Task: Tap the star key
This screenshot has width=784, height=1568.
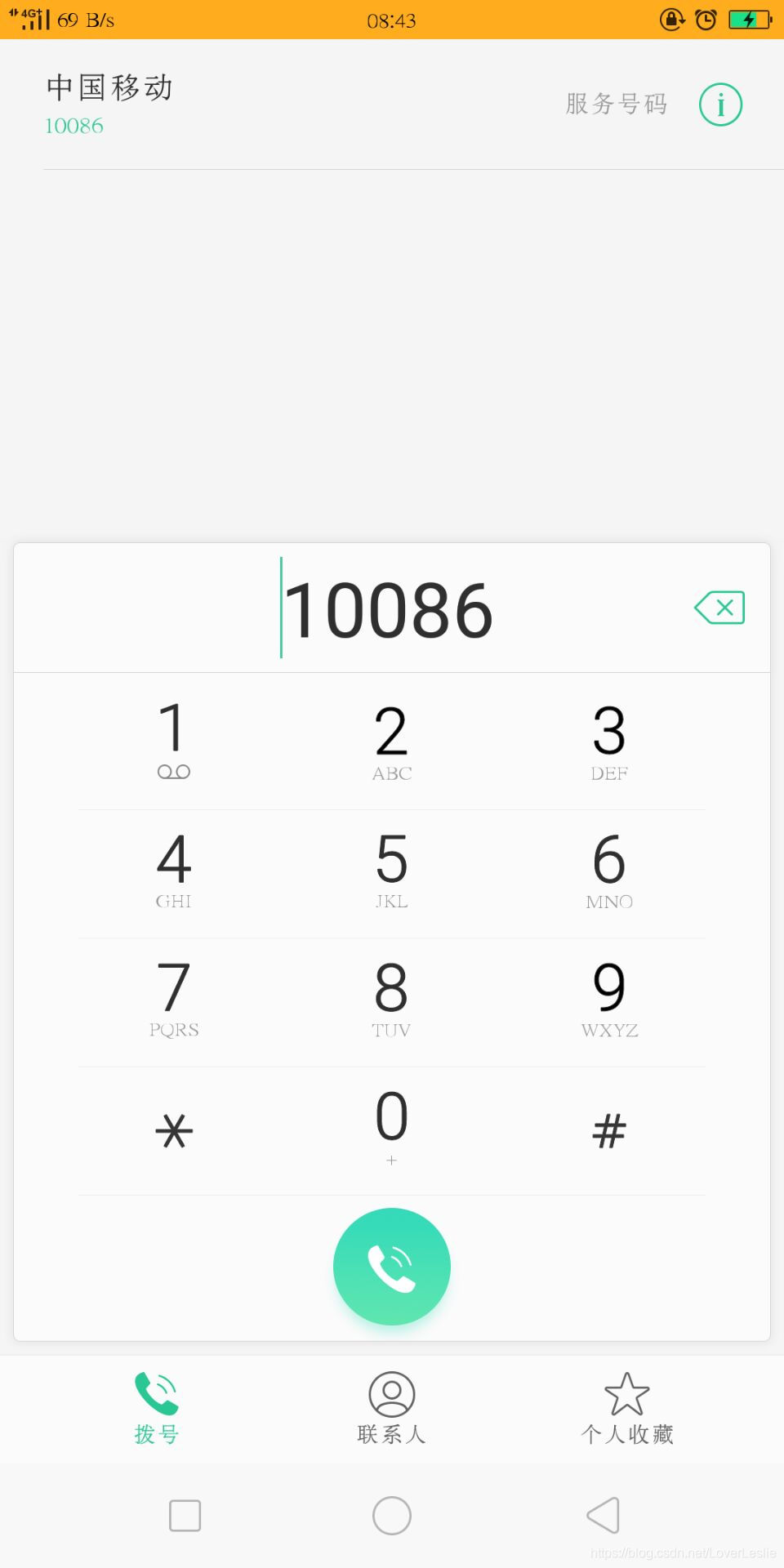Action: click(174, 1131)
